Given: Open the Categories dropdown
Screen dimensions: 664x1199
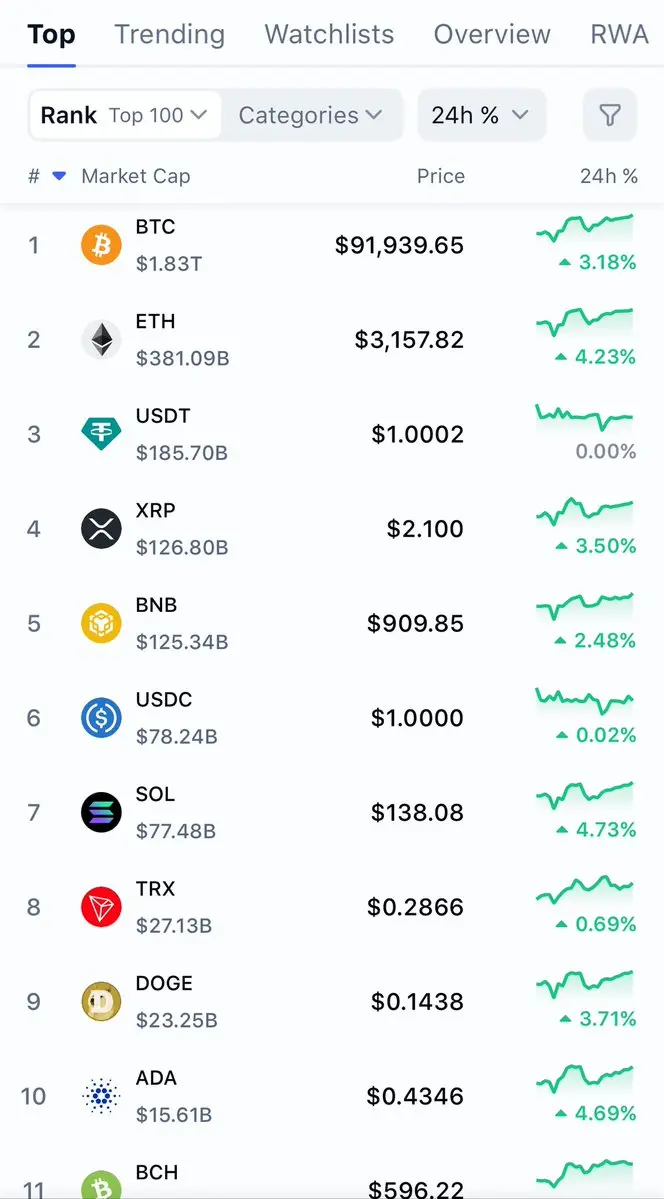Looking at the screenshot, I should 310,116.
